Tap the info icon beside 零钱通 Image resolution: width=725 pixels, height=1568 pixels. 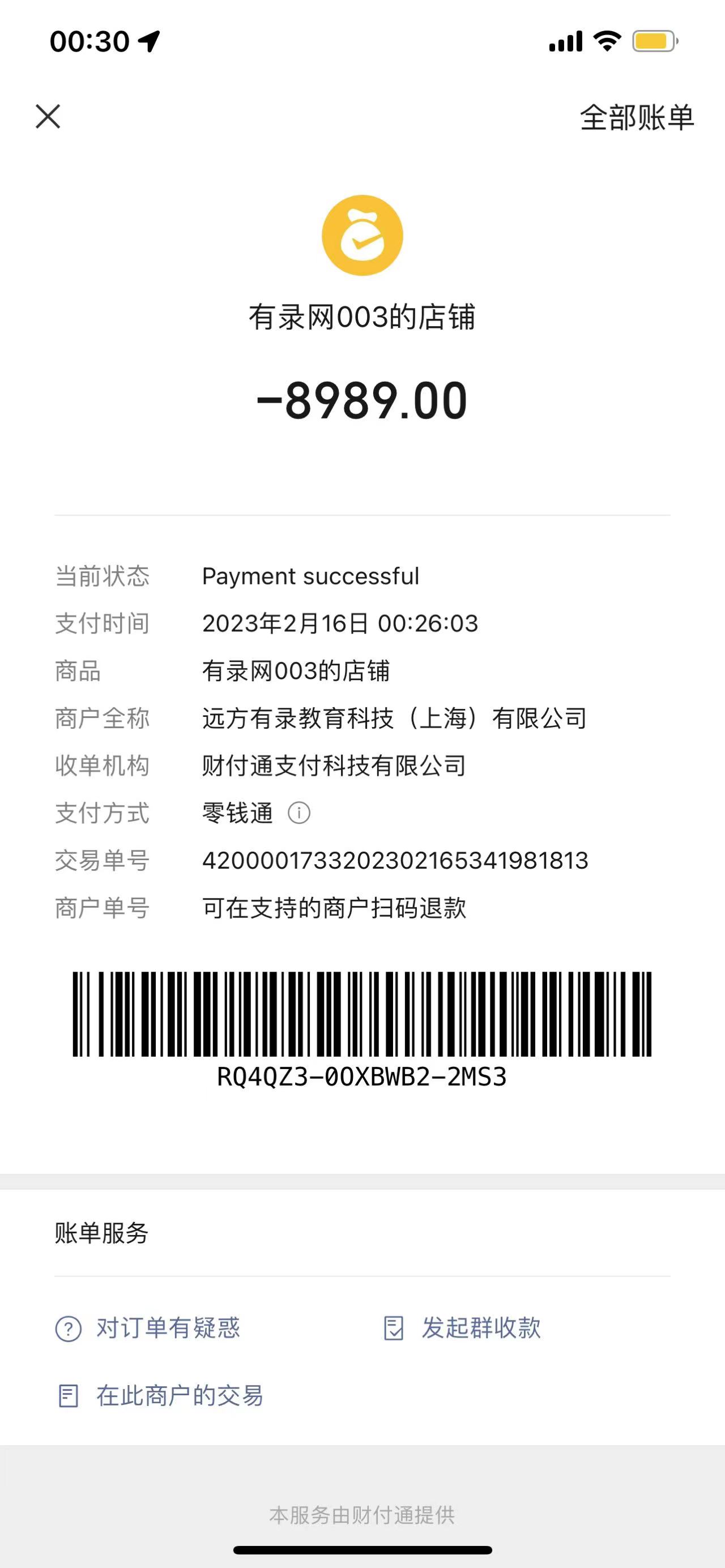click(x=299, y=813)
